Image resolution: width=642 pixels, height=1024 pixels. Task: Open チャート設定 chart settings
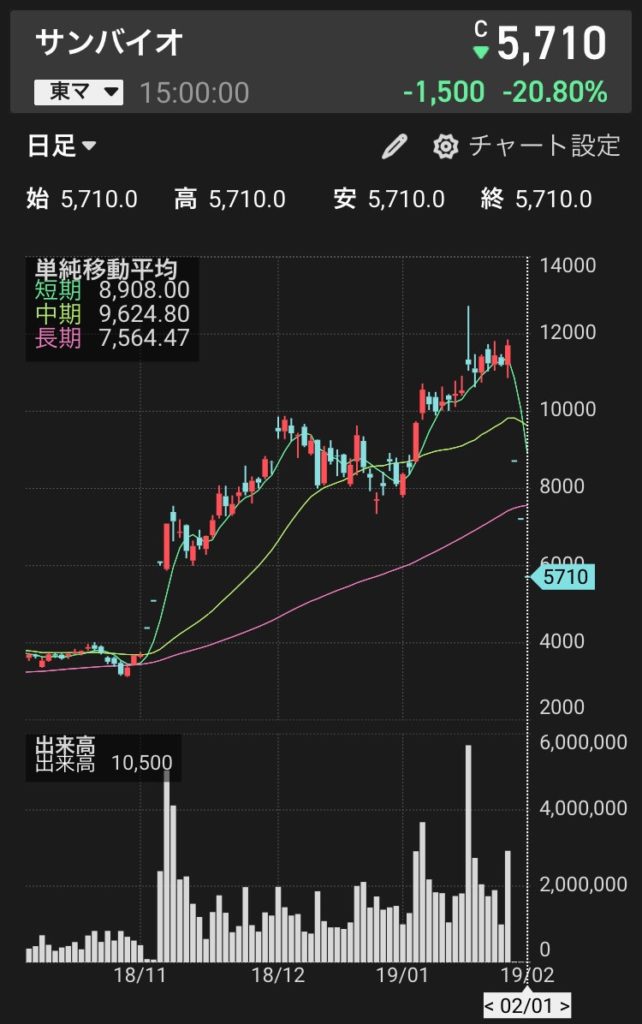527,147
